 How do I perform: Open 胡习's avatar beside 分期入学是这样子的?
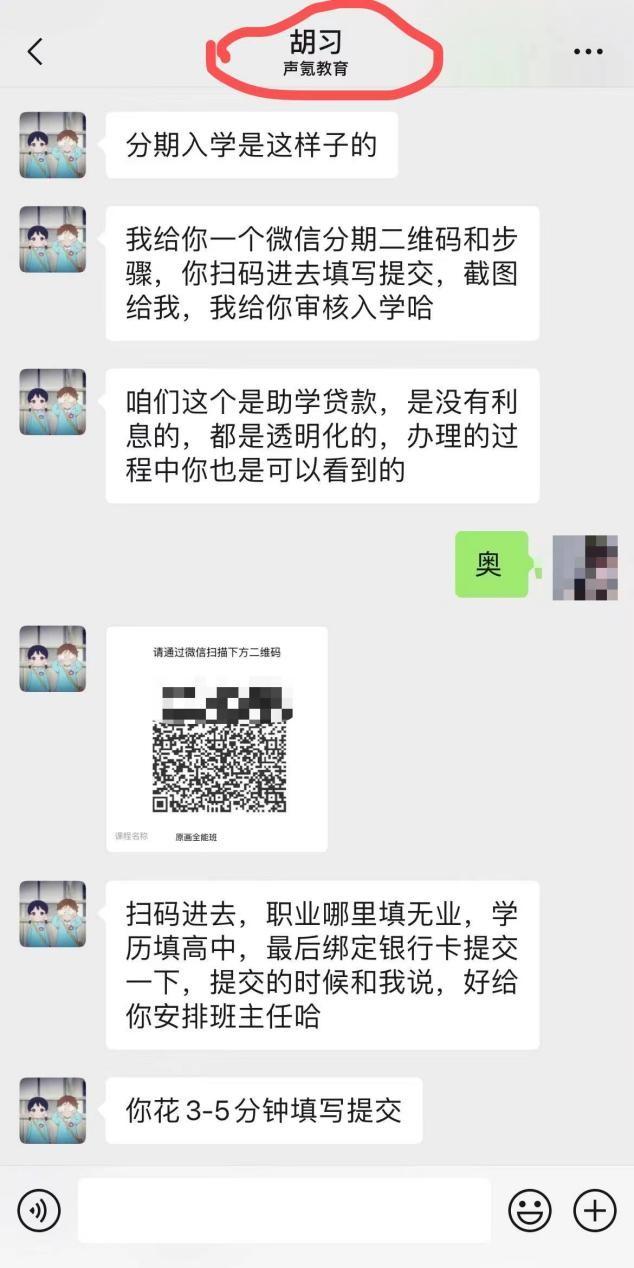click(x=53, y=145)
